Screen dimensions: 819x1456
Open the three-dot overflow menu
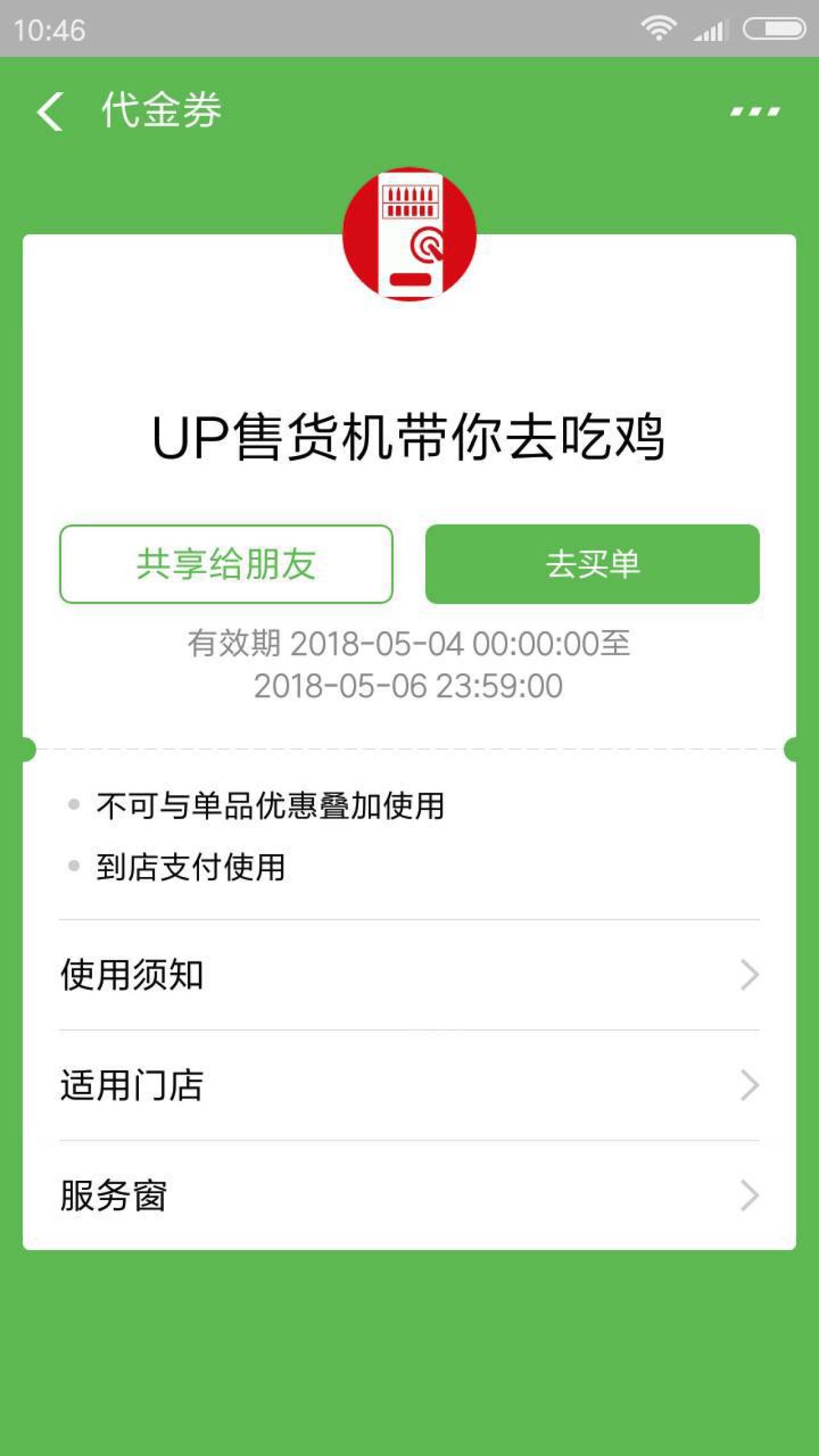[x=755, y=111]
